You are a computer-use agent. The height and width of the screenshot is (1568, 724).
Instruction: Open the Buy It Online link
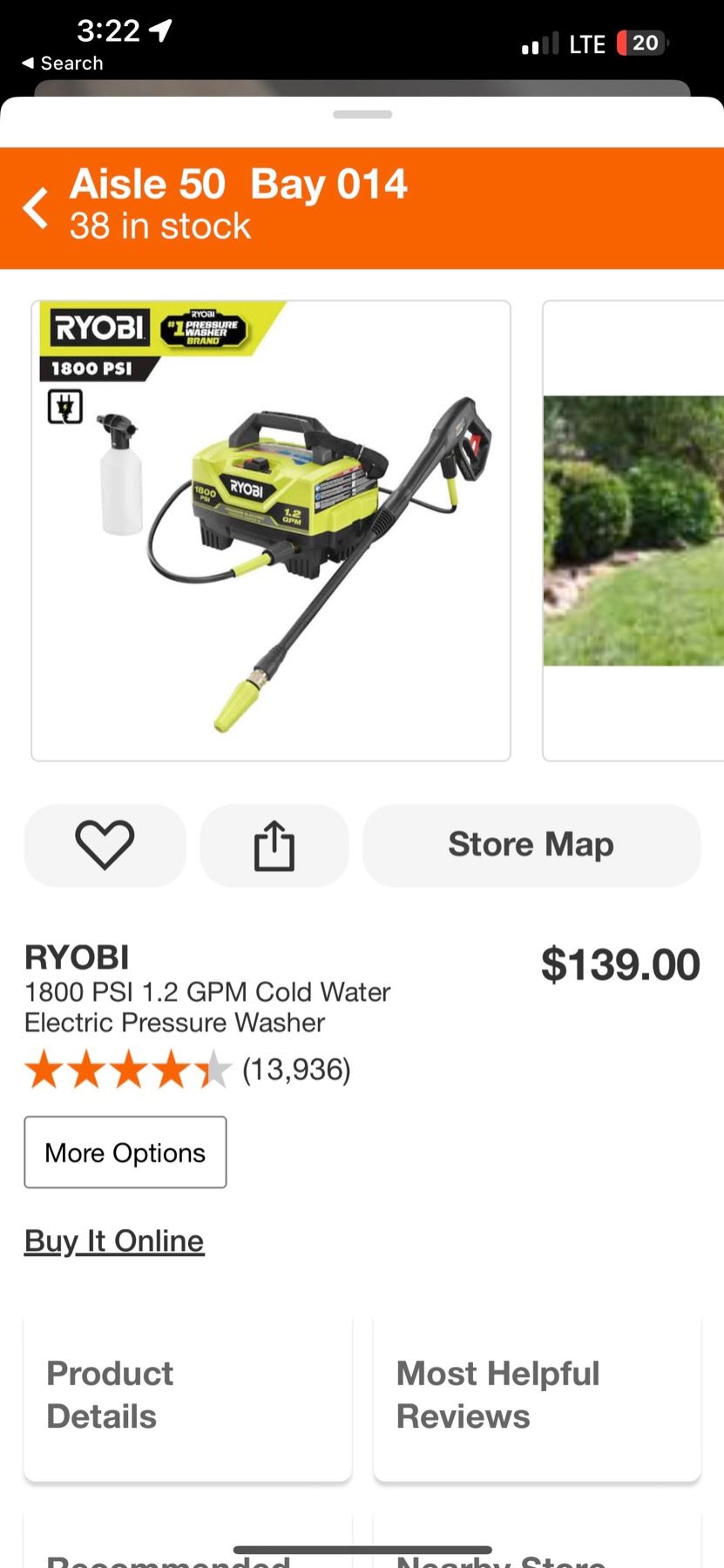pos(114,1240)
